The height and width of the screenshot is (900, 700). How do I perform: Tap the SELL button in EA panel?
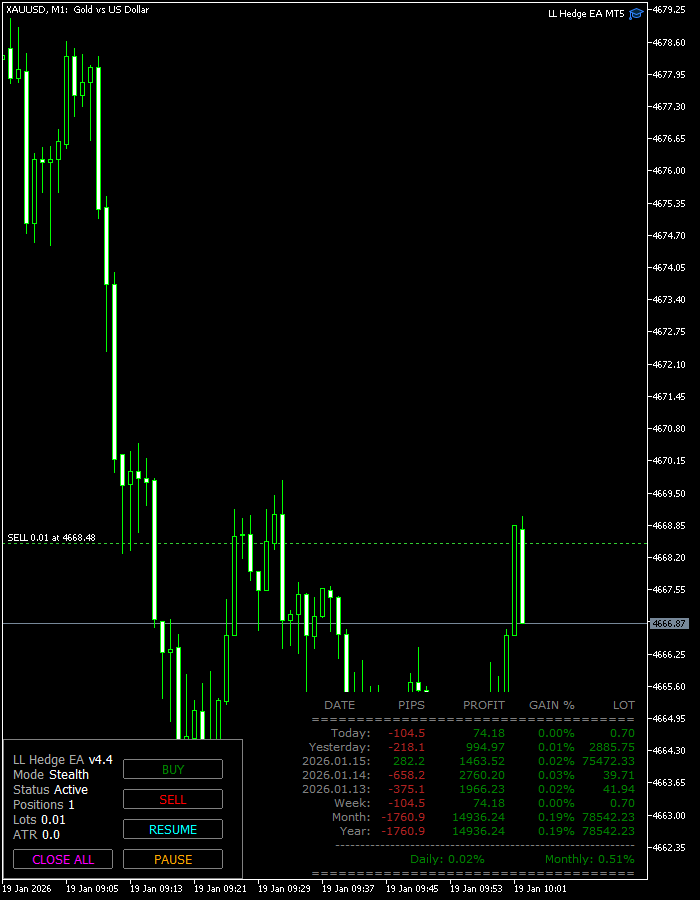[x=173, y=799]
